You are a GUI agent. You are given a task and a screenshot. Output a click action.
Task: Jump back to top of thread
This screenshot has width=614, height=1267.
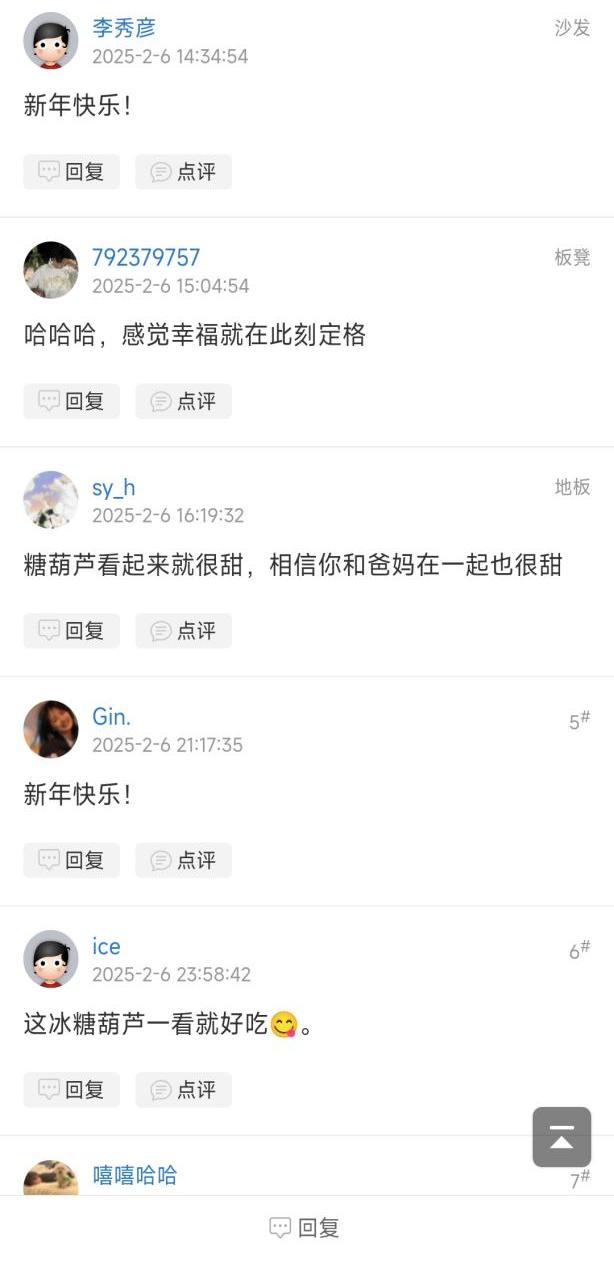(562, 1137)
